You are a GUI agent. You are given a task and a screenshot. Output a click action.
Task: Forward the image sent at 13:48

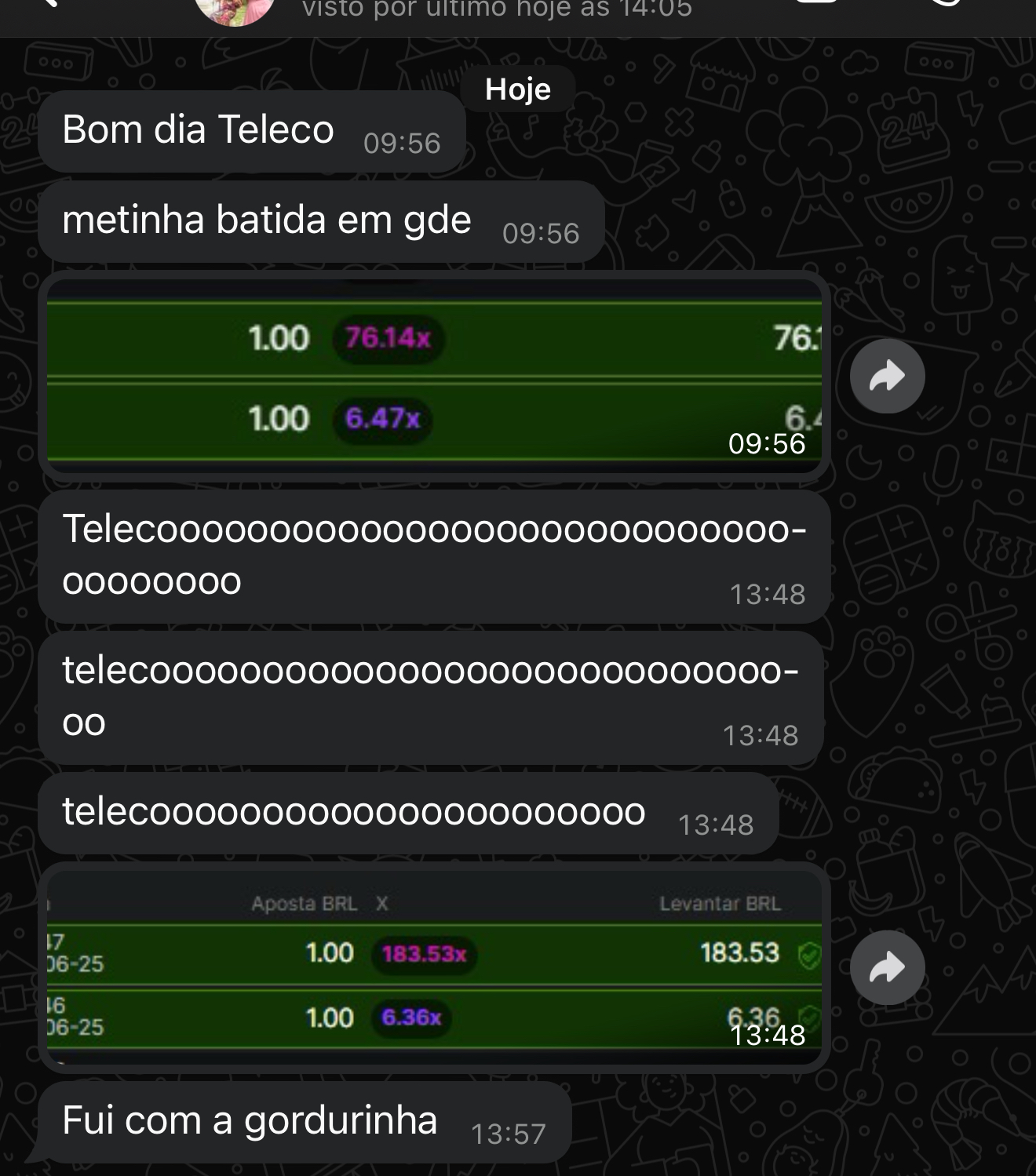point(887,967)
